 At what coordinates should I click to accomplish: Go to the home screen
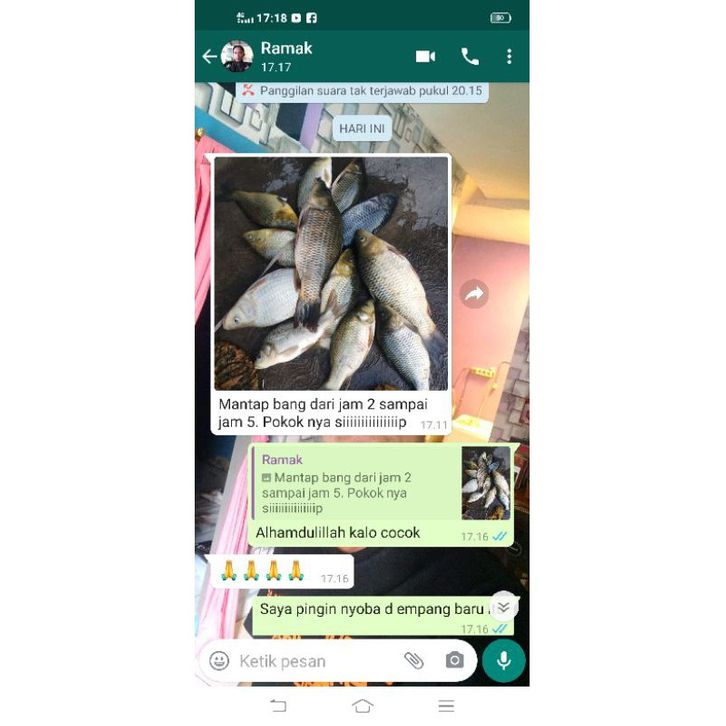coord(362,706)
